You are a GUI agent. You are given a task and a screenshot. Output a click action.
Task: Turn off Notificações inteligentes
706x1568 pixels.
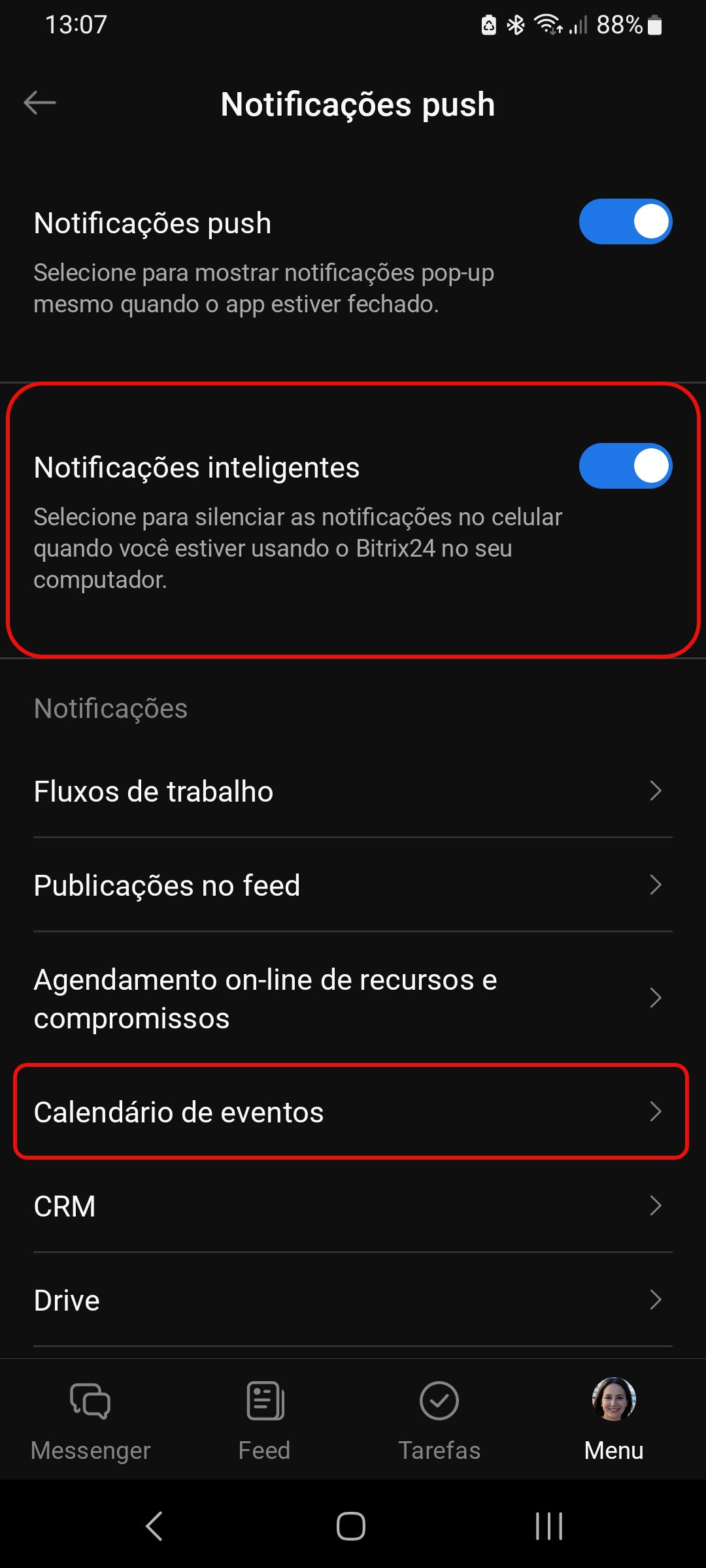625,466
